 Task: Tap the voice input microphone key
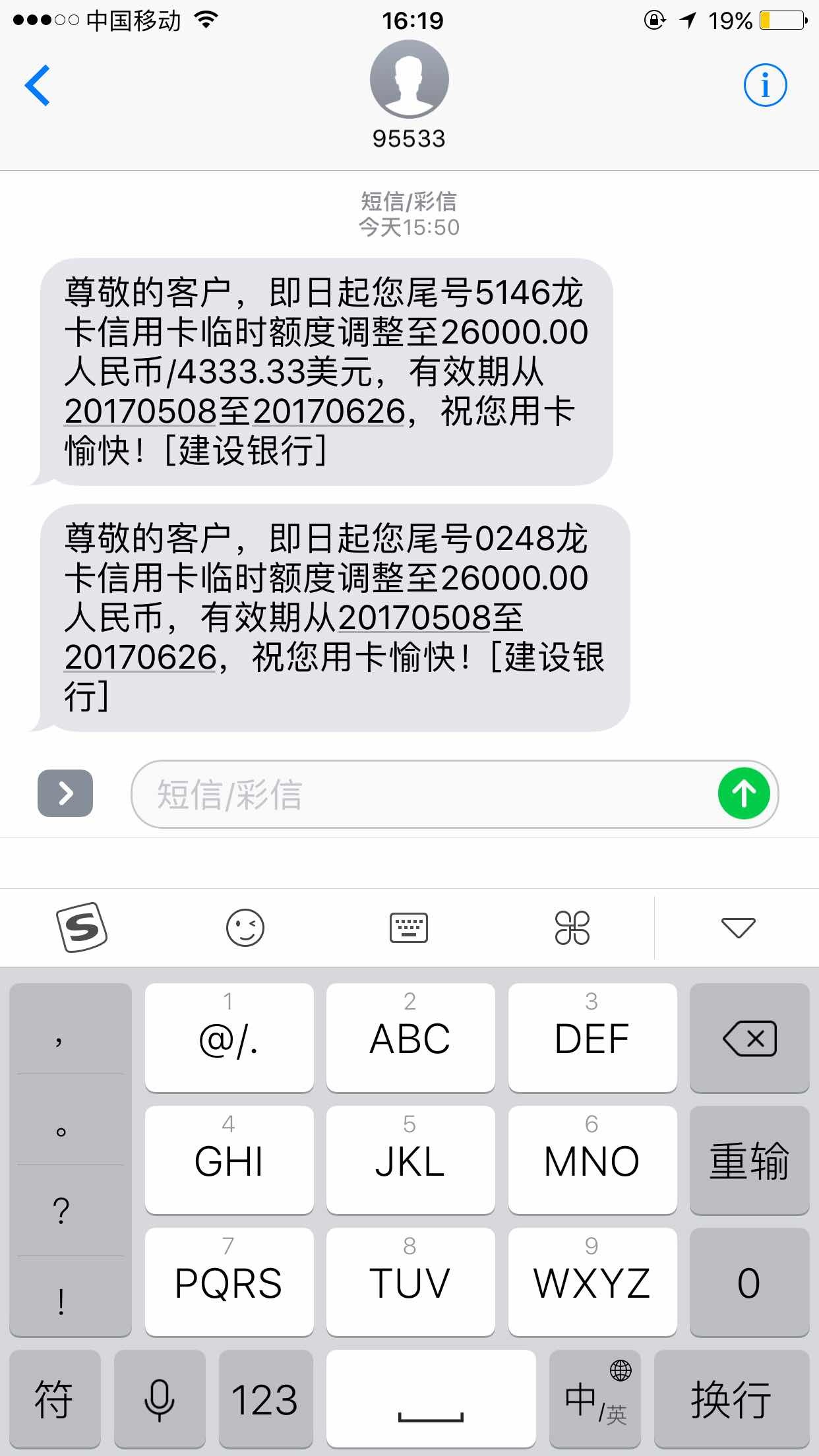[160, 1398]
